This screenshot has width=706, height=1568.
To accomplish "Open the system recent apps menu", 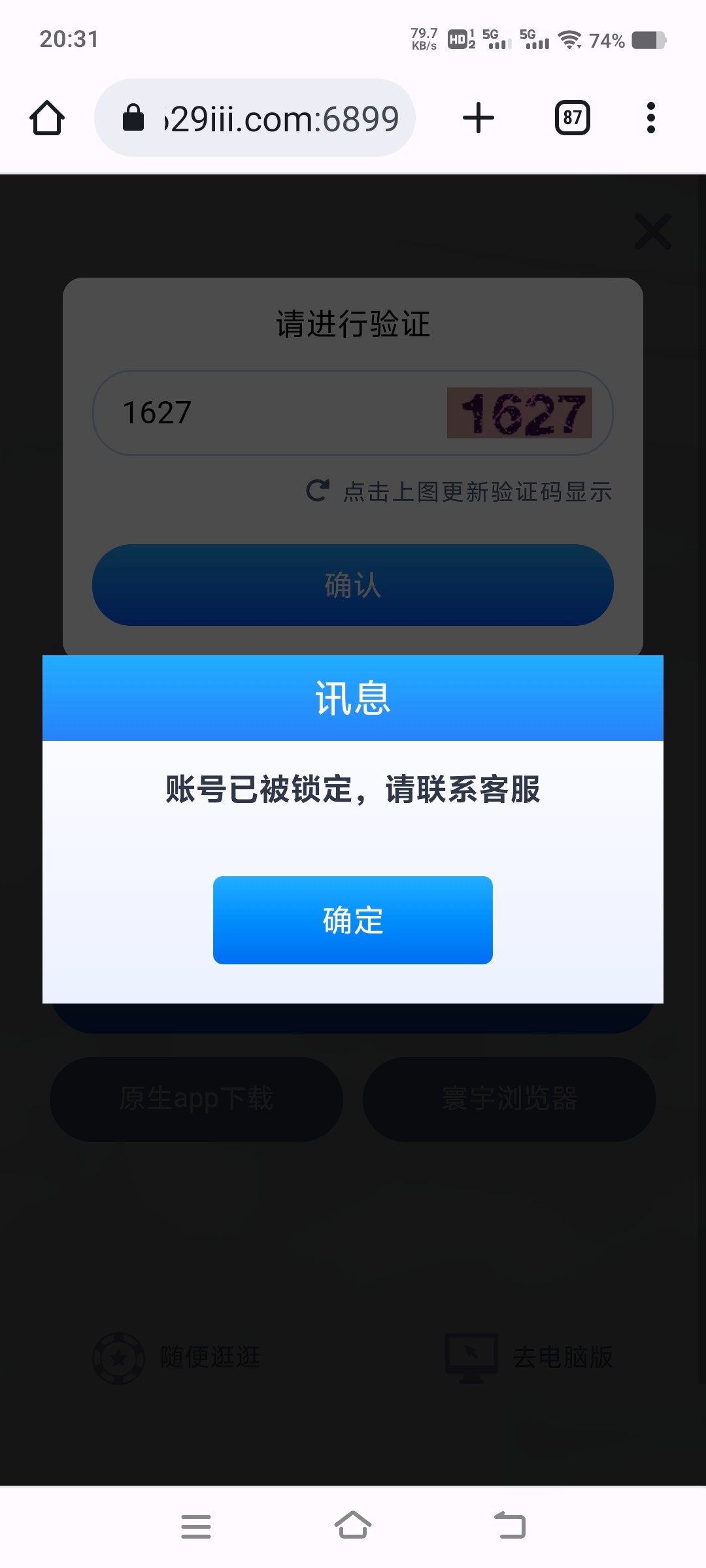I will [x=195, y=1526].
